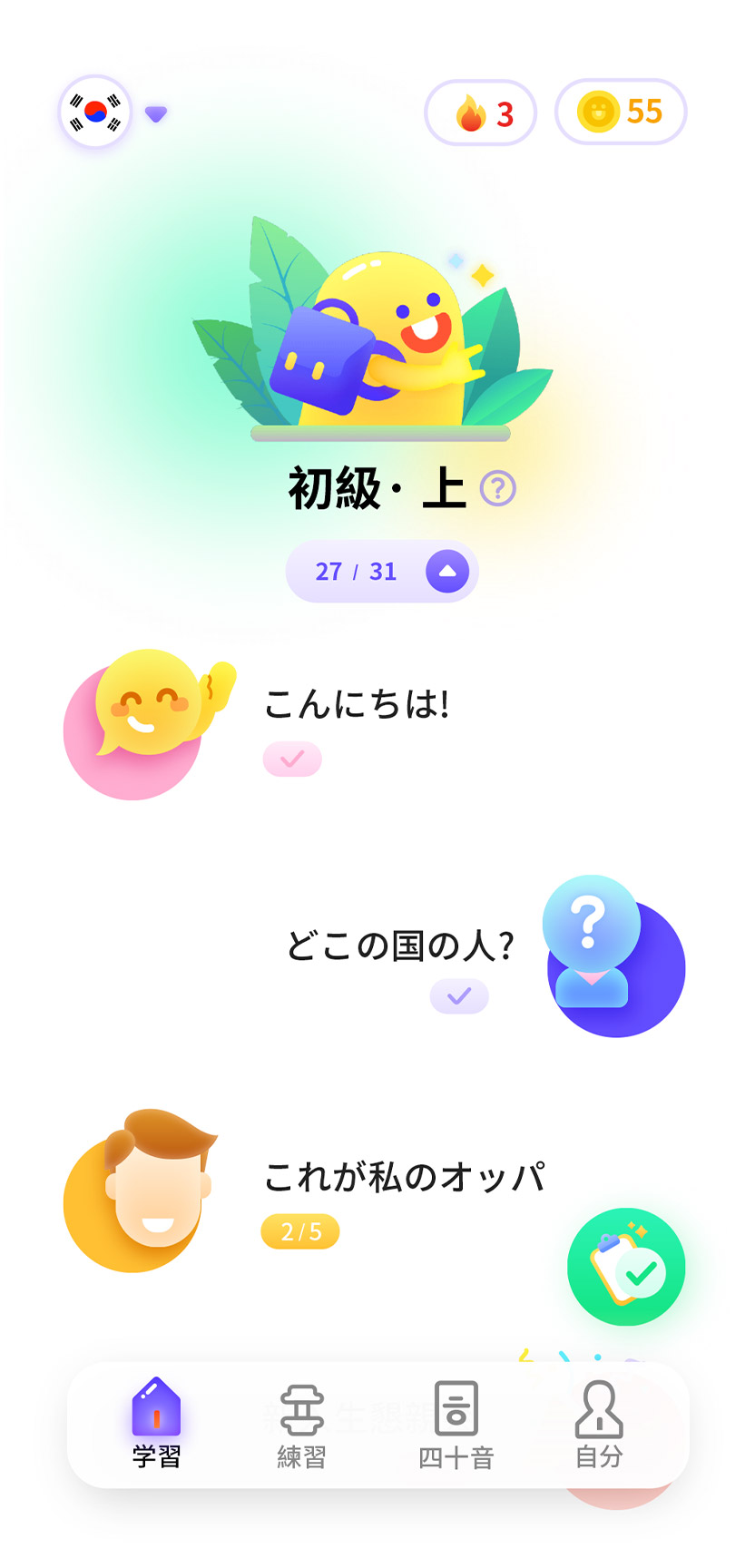Open the streak flame counter
Viewport: 755px width, 1568px height.
481,113
